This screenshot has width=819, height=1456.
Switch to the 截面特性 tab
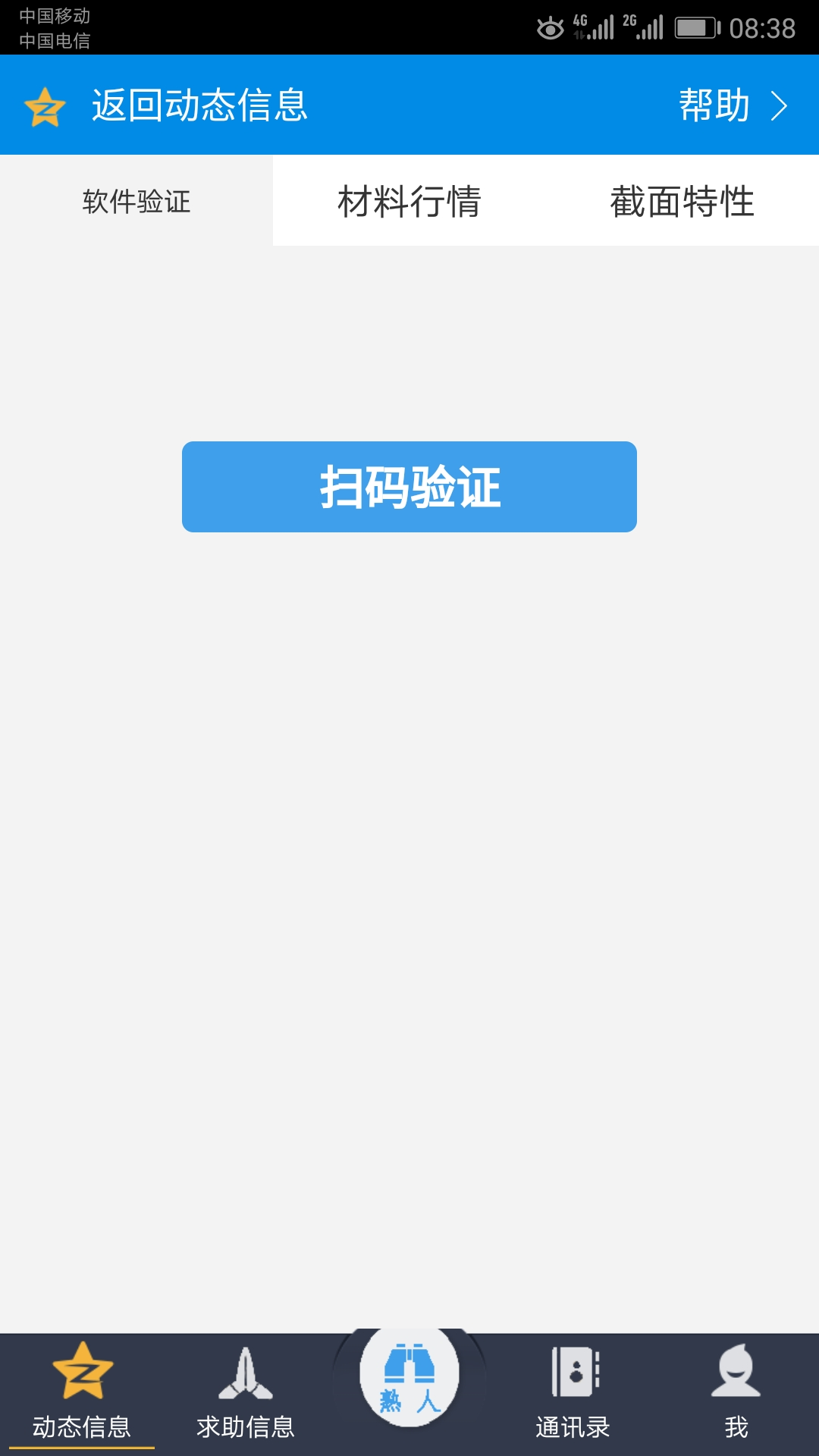pyautogui.click(x=682, y=201)
